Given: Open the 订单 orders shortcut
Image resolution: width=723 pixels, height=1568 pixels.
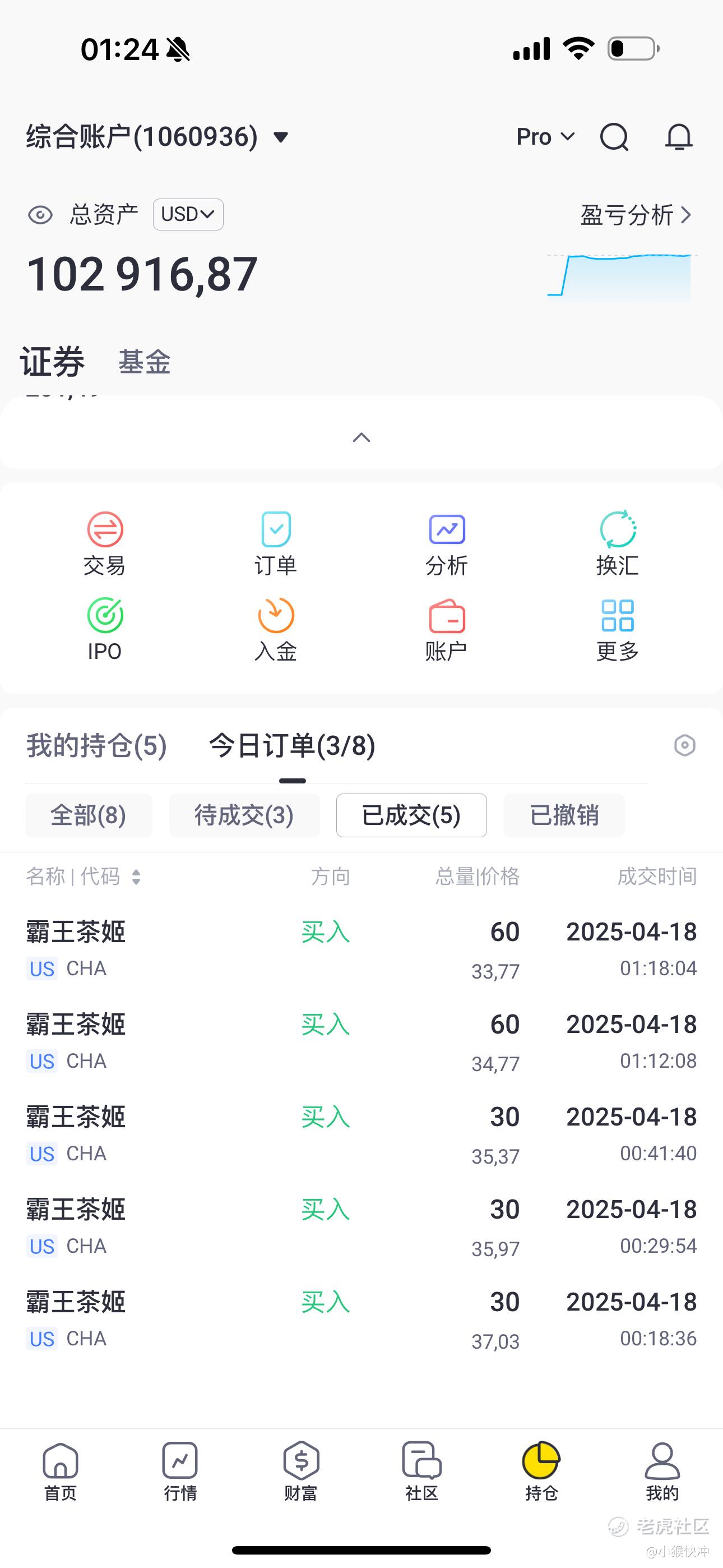Looking at the screenshot, I should point(276,543).
